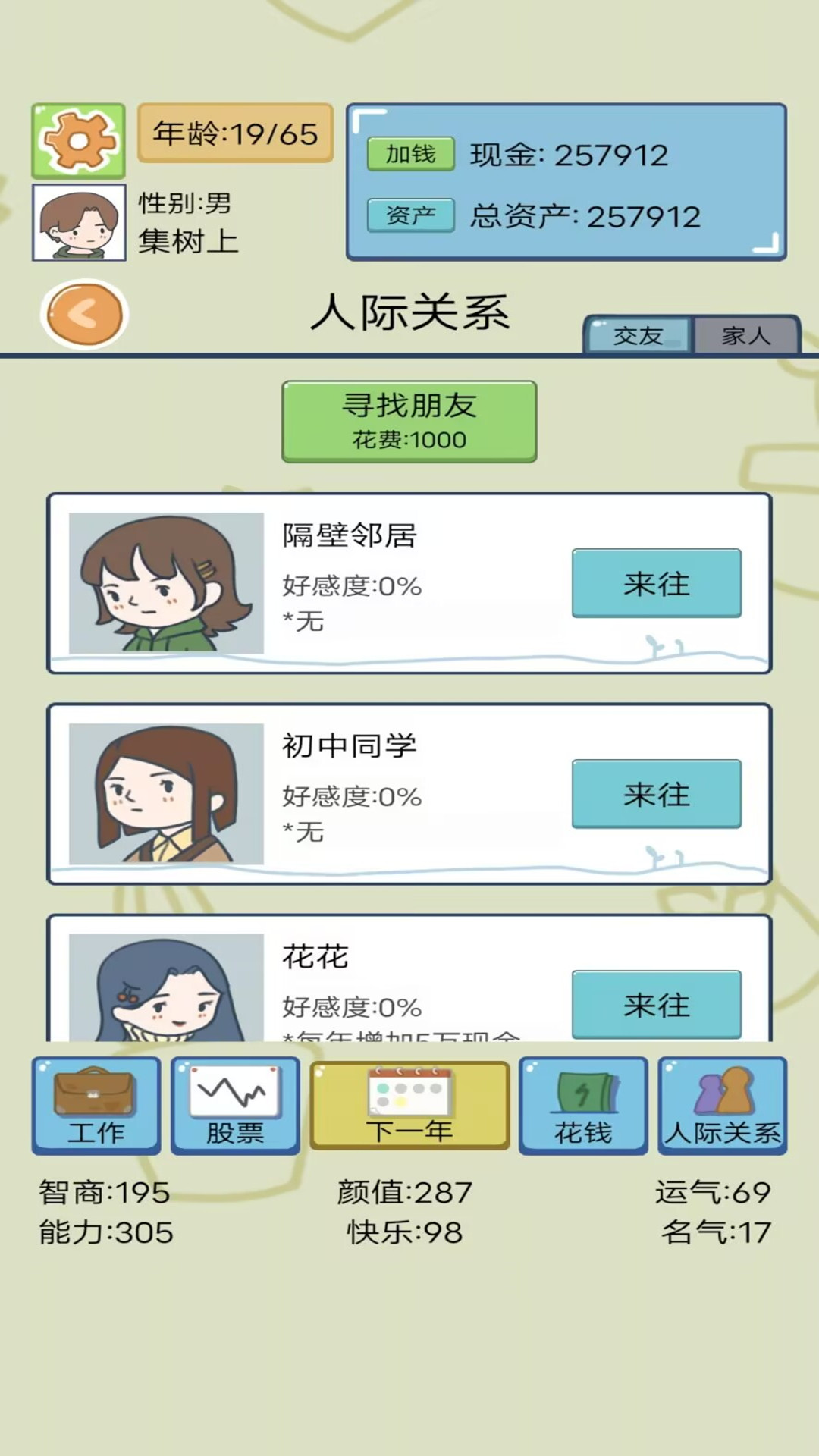Image resolution: width=819 pixels, height=1456 pixels.
Task: Click the 花花 character portrait
Action: pos(167,1001)
